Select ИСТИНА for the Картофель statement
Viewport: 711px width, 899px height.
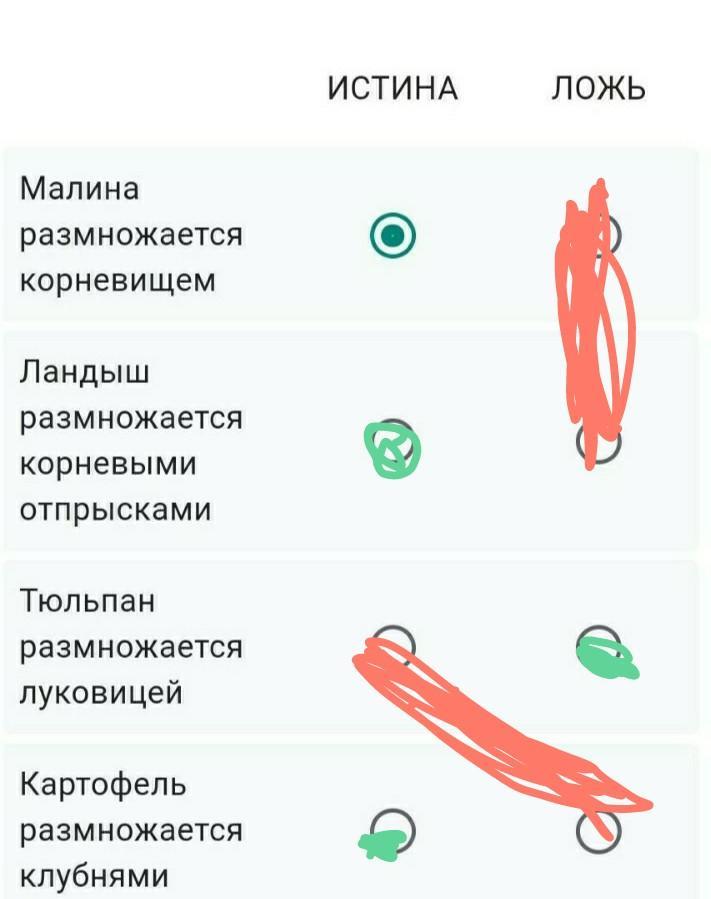pyautogui.click(x=393, y=831)
